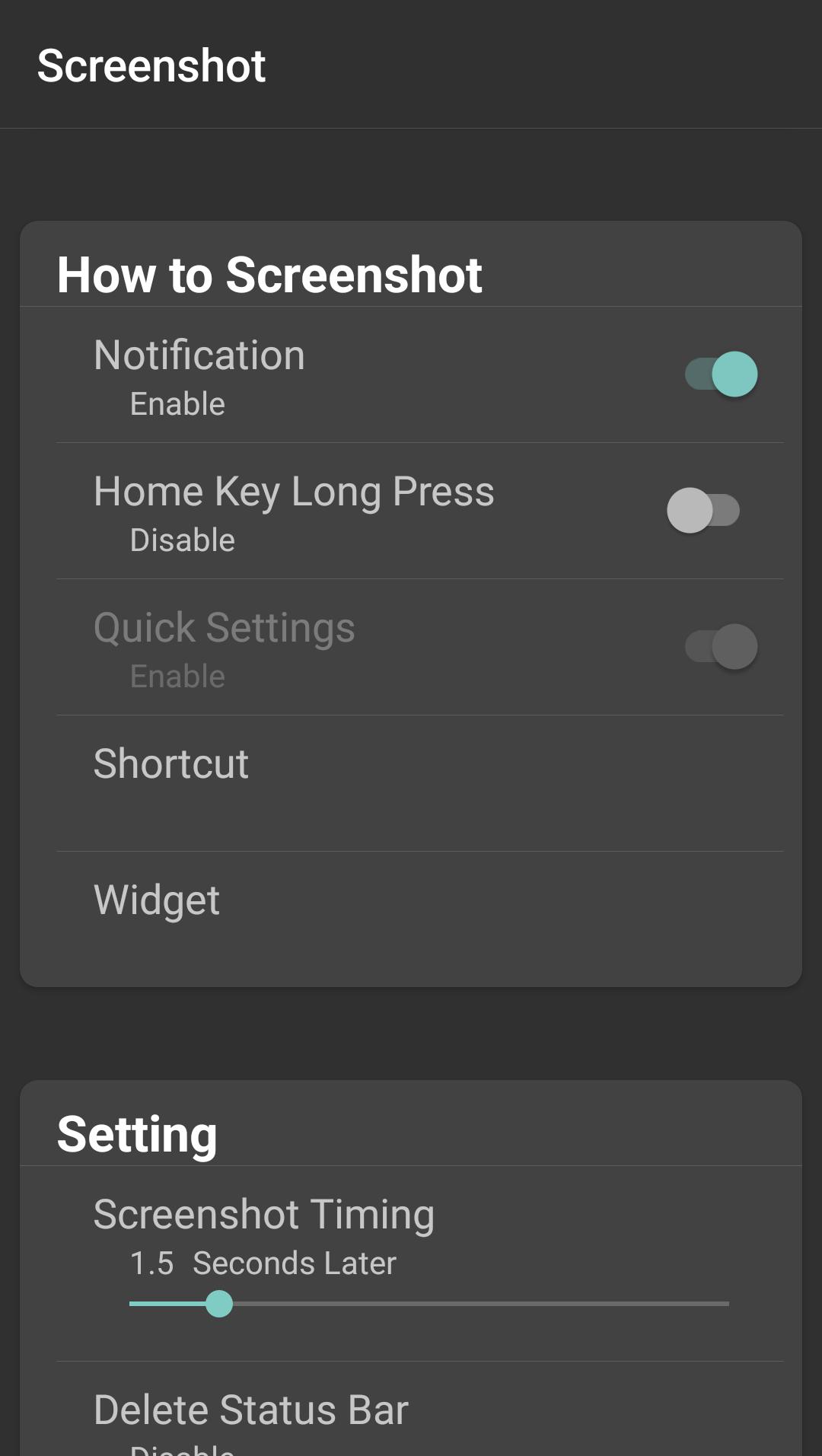
Task: Enable Home Key Long Press toggle
Action: coord(703,510)
